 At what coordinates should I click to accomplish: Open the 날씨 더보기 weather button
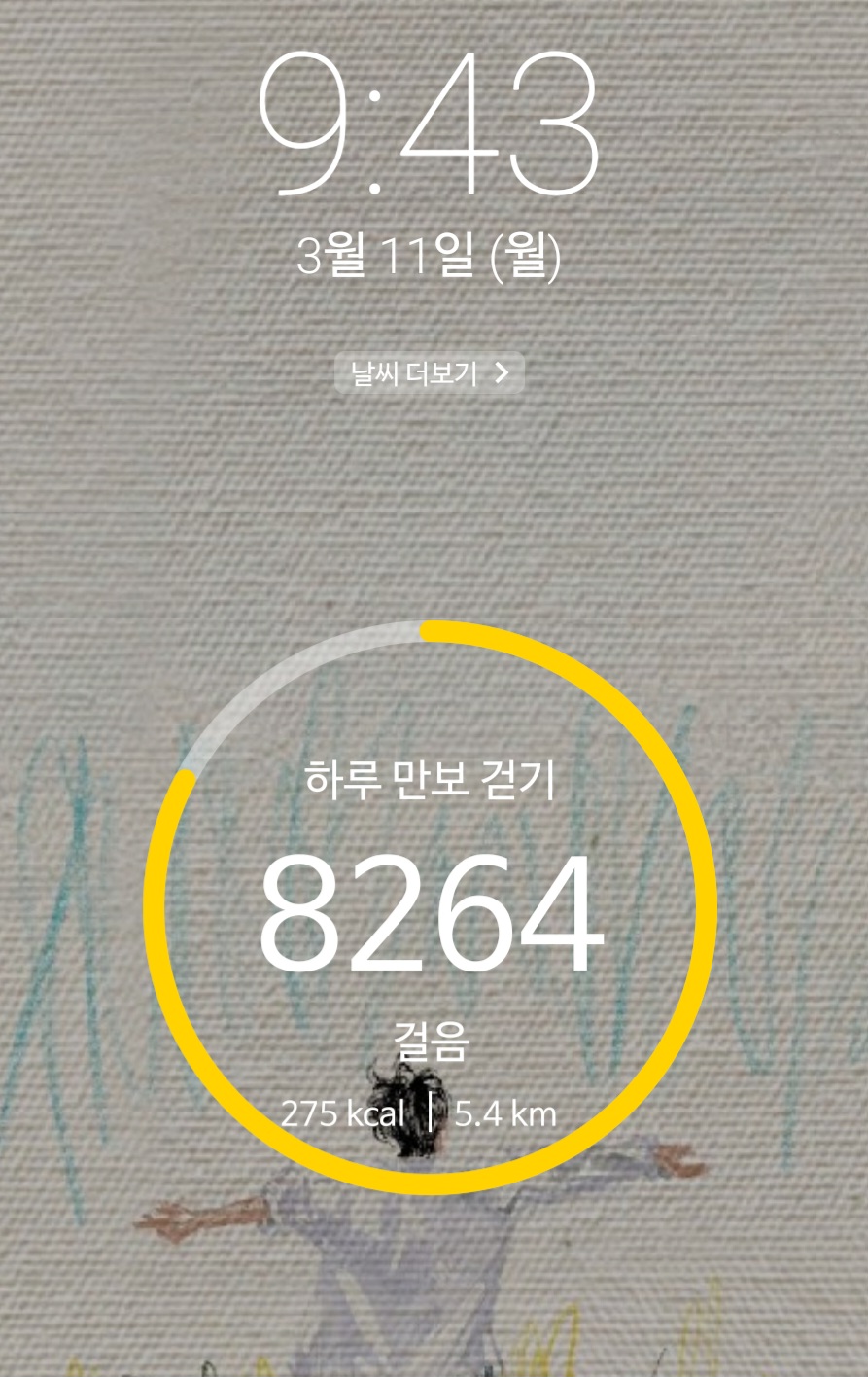coord(430,373)
